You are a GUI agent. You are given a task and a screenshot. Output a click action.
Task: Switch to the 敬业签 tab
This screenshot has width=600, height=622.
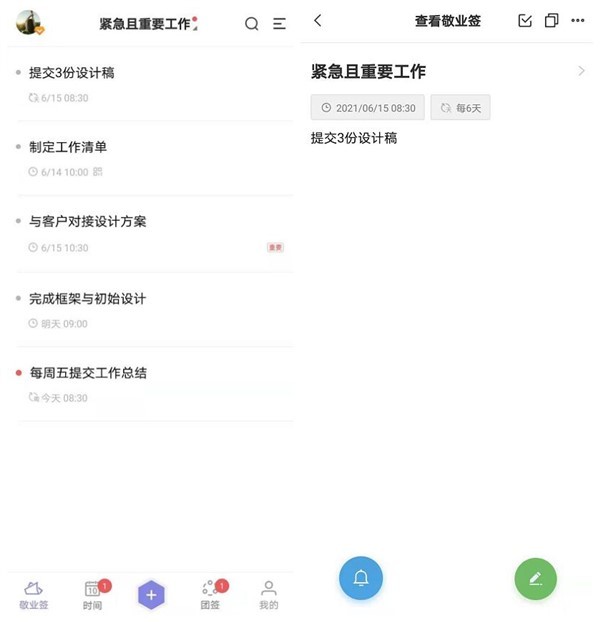click(33, 594)
